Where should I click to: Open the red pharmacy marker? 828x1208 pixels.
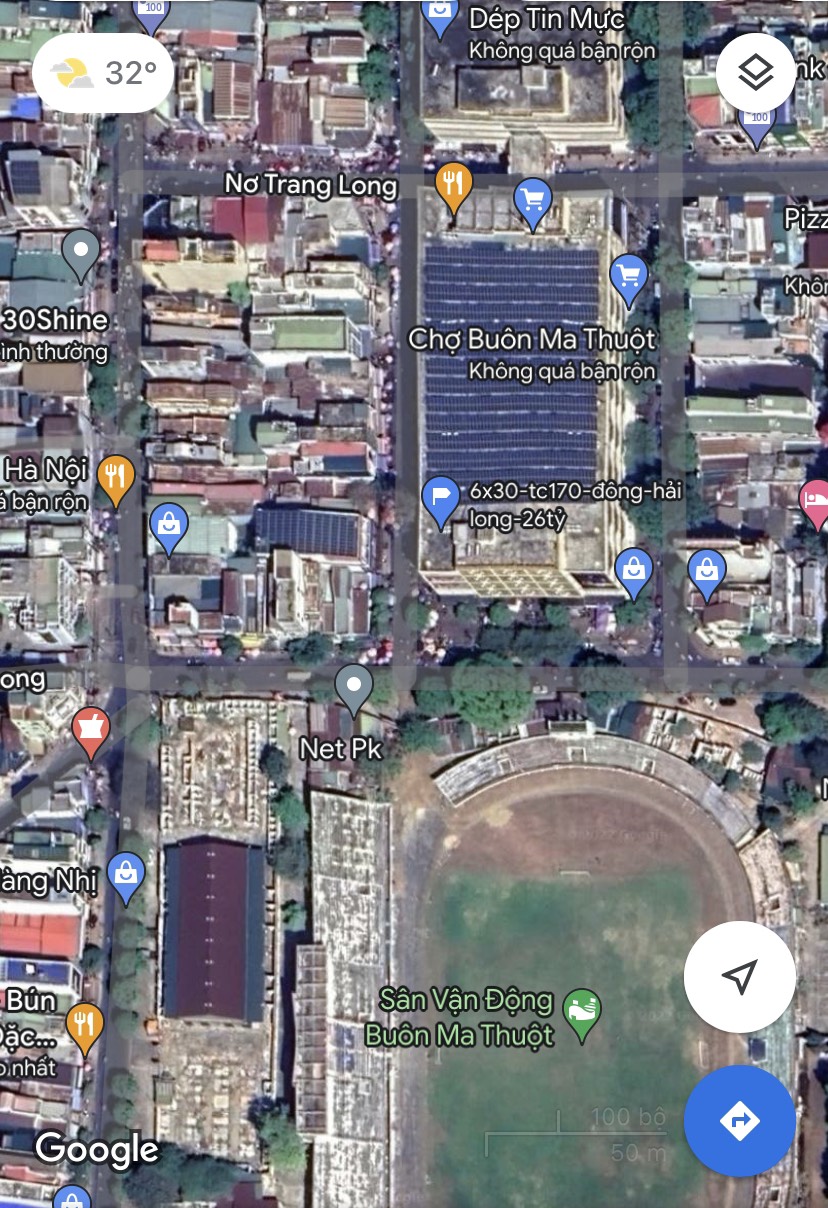pos(91,730)
